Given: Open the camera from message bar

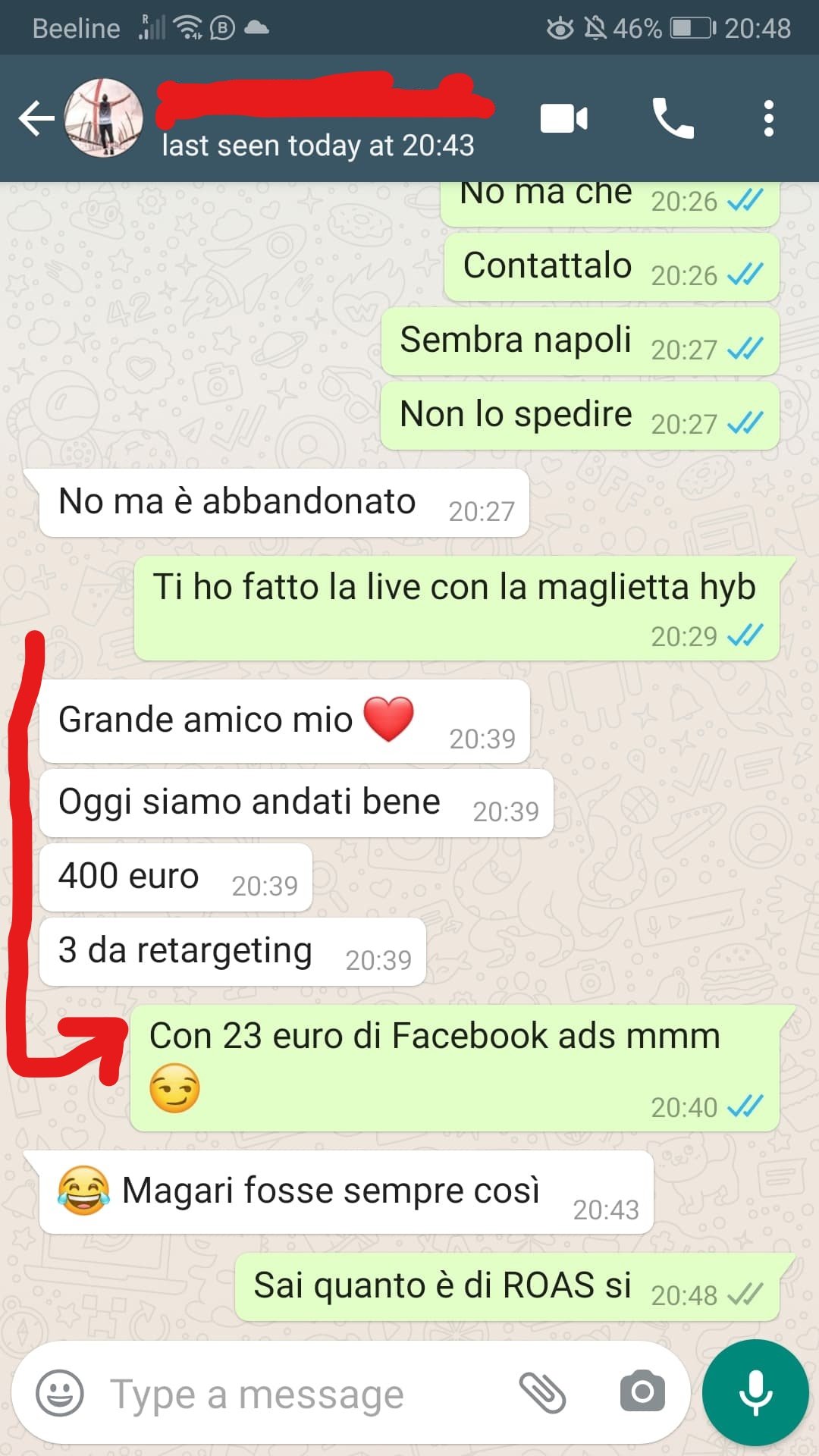Looking at the screenshot, I should [x=642, y=1392].
